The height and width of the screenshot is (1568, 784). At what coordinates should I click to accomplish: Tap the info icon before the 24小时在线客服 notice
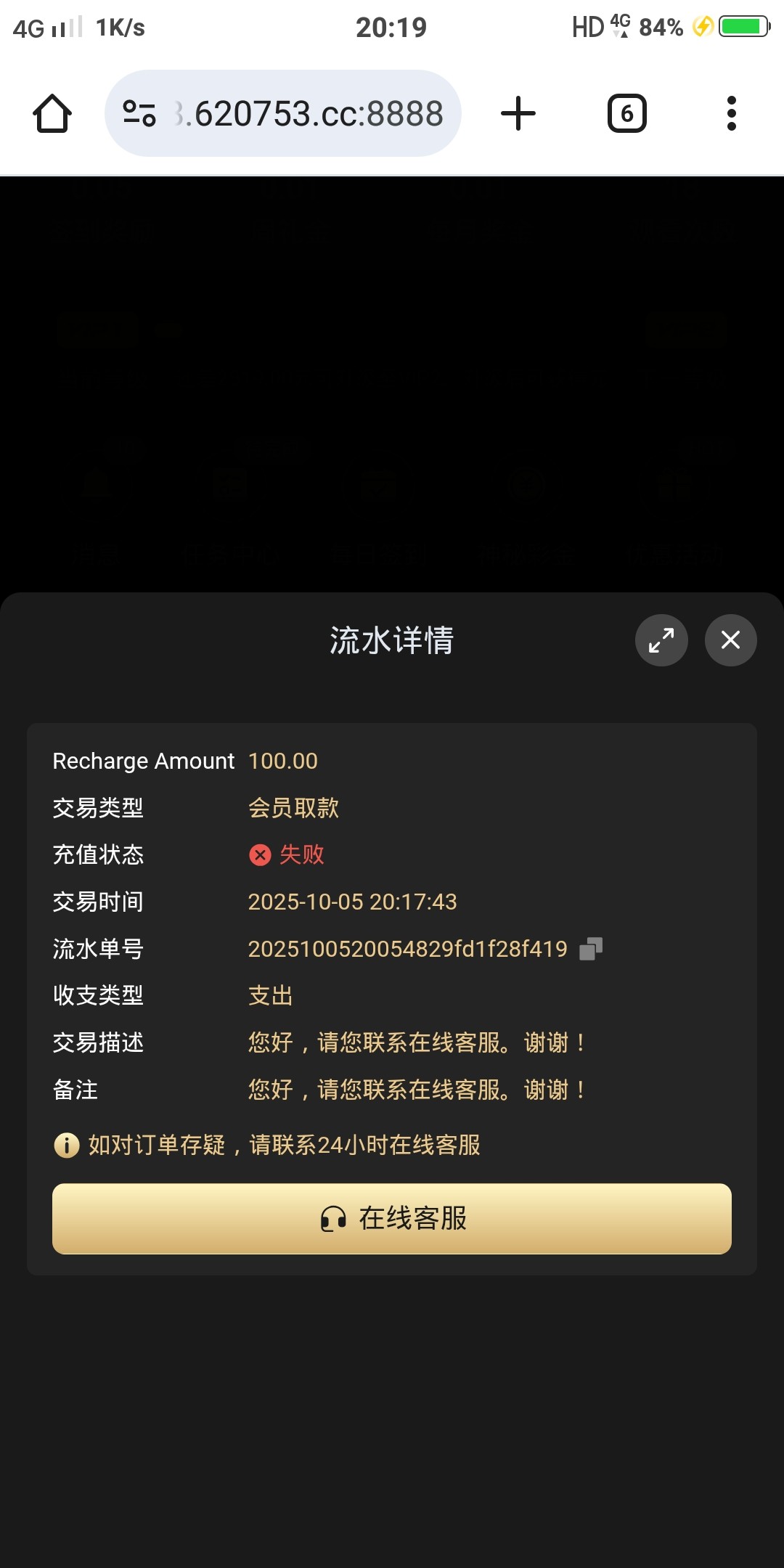pos(65,1143)
